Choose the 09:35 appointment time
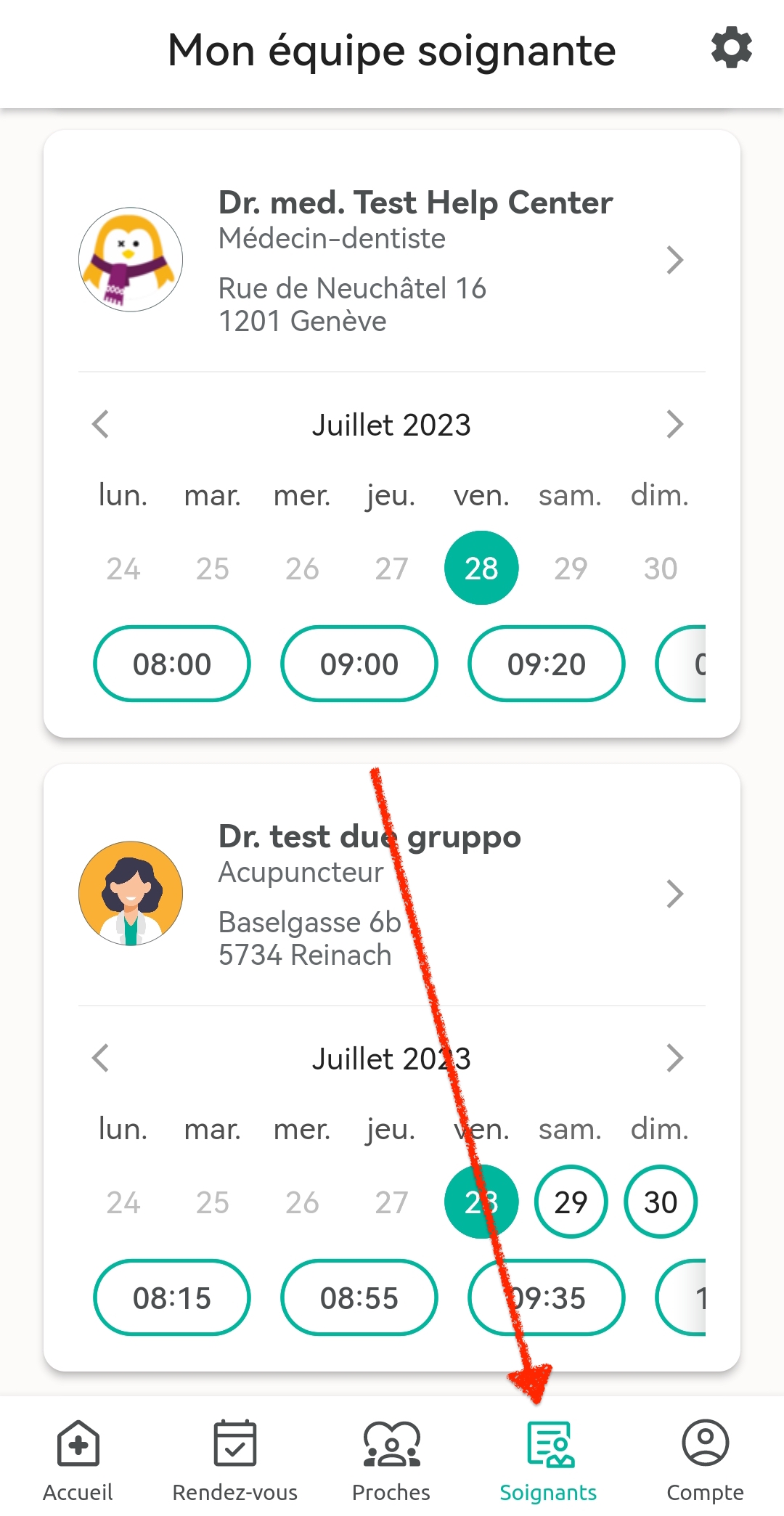 click(546, 1297)
